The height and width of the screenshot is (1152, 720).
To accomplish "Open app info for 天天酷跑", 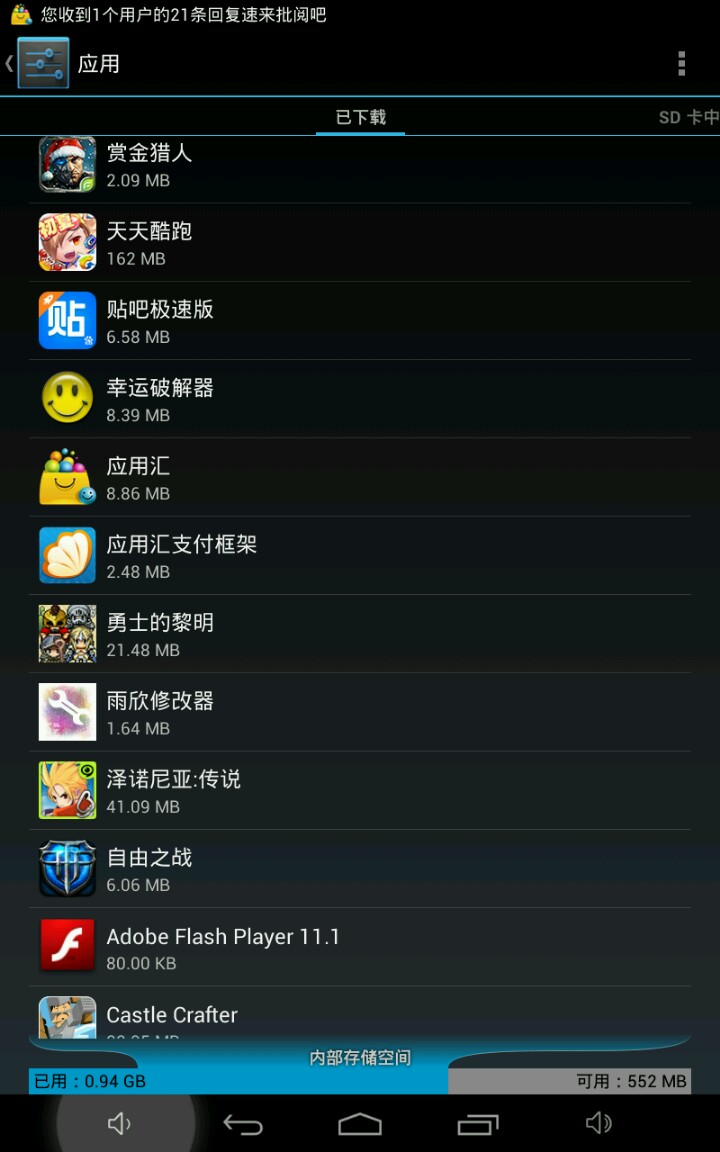I will pyautogui.click(x=360, y=243).
